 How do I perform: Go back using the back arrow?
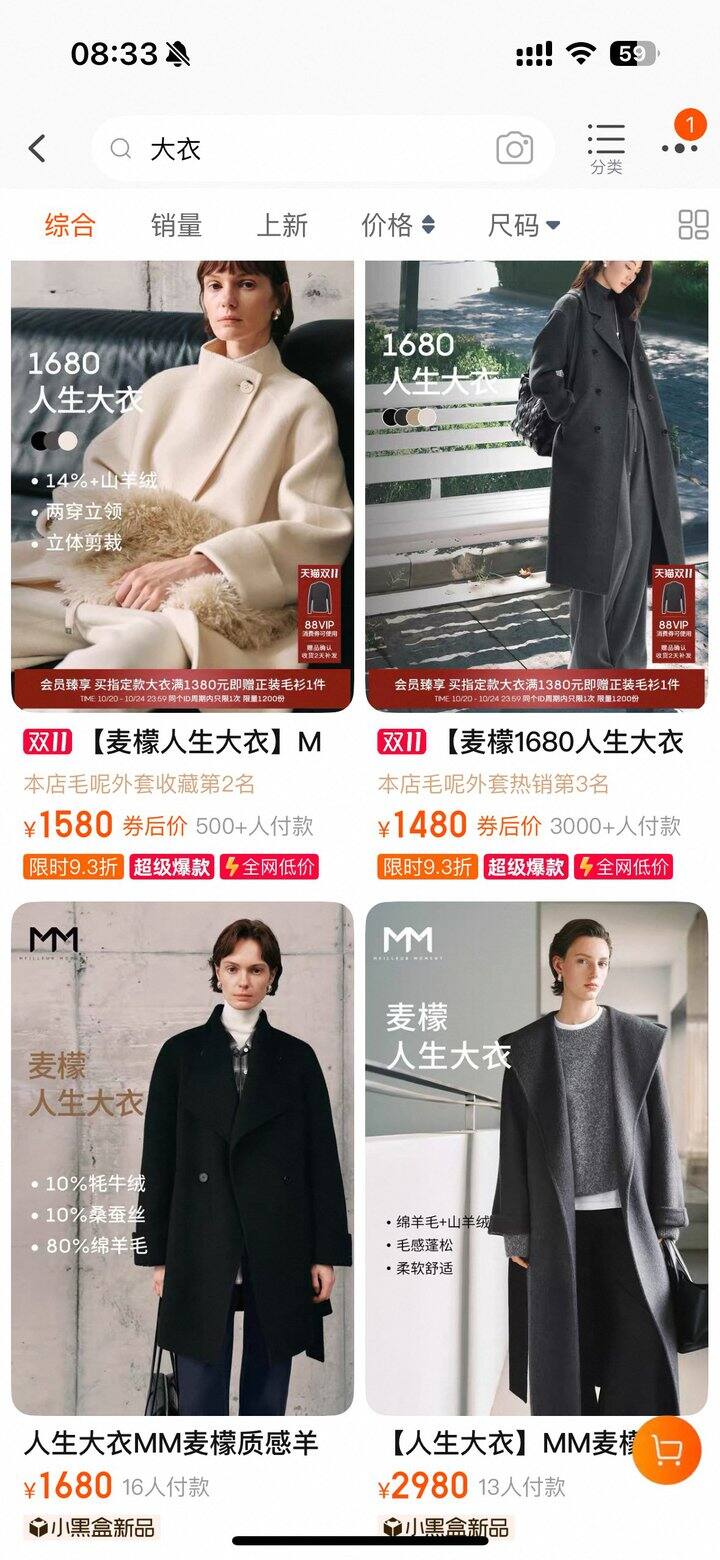(x=37, y=149)
